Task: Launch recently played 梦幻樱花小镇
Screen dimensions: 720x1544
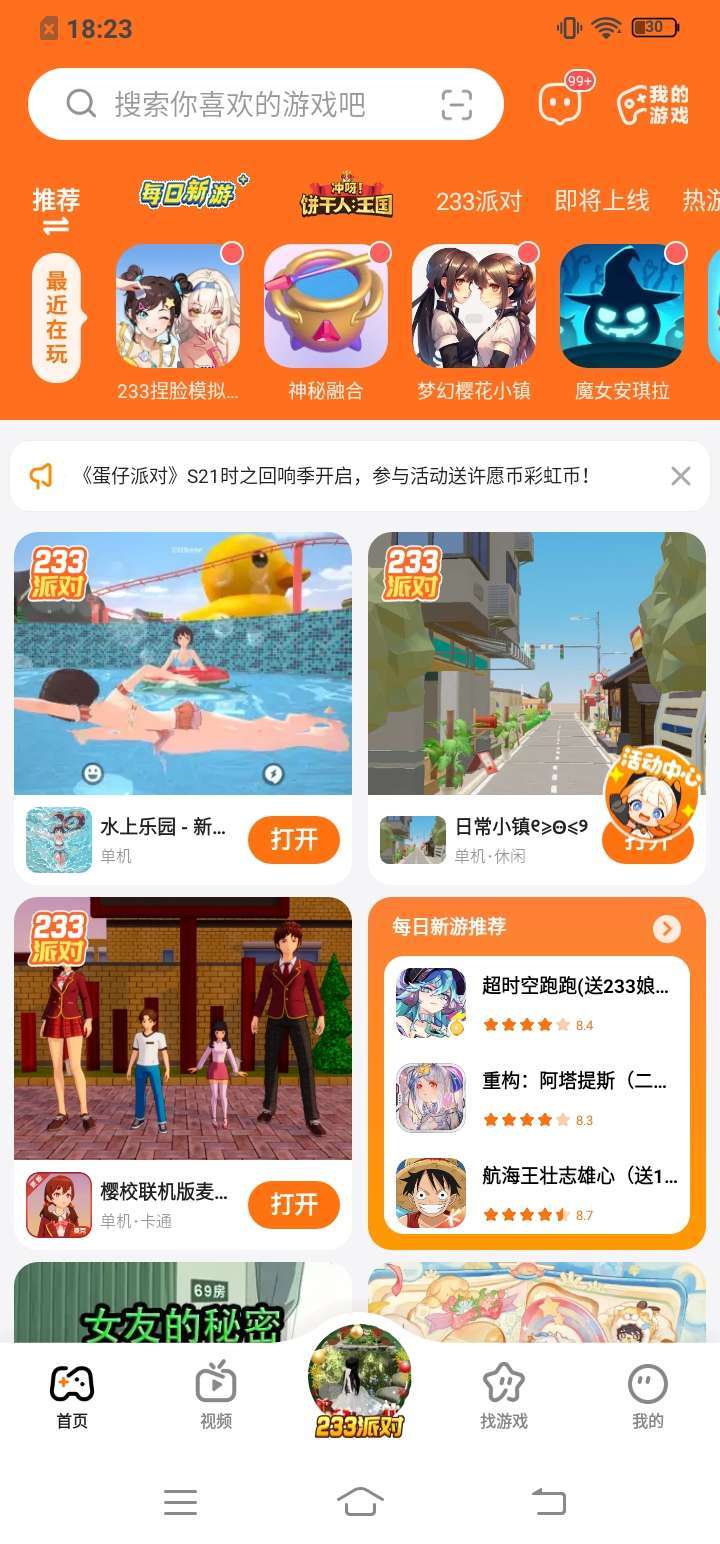Action: pyautogui.click(x=473, y=308)
